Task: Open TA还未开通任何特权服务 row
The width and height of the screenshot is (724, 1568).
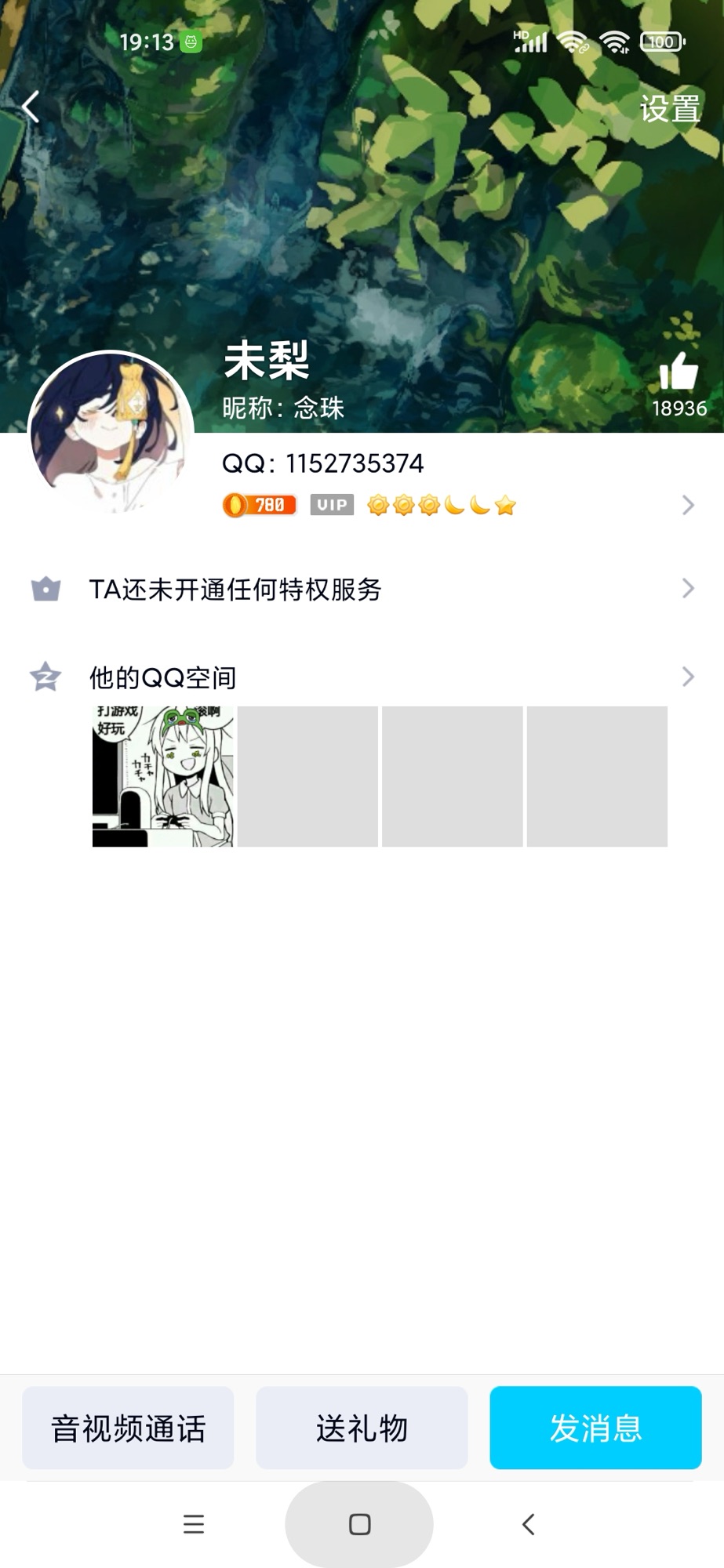Action: tap(361, 590)
